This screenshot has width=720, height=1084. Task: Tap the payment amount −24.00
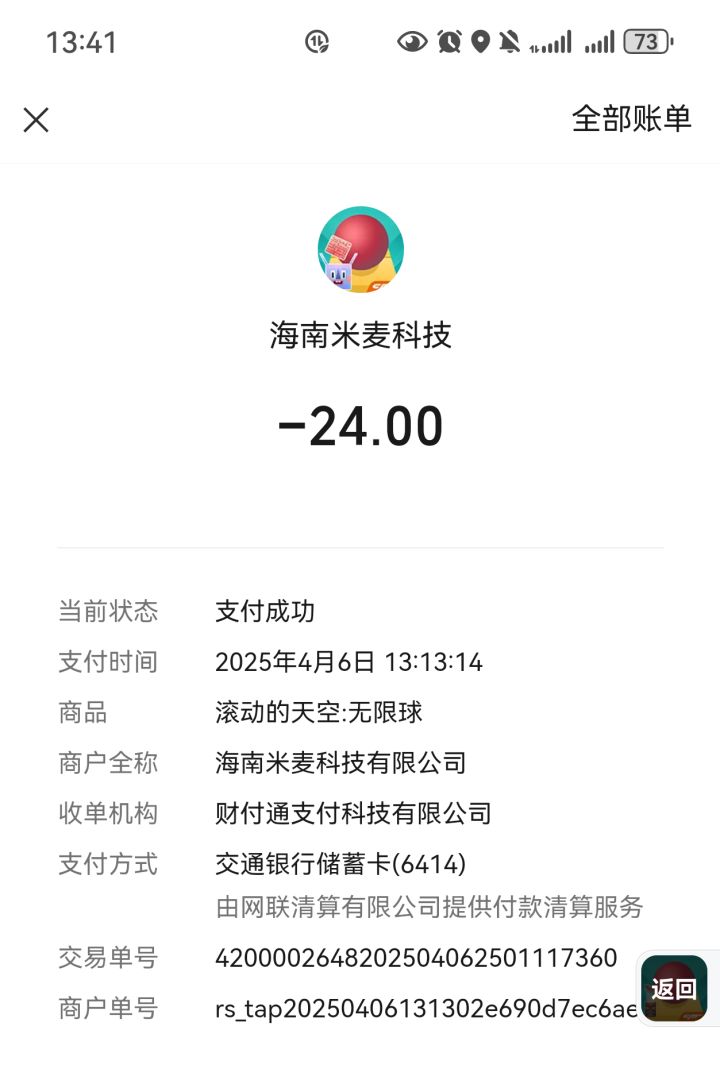[360, 425]
